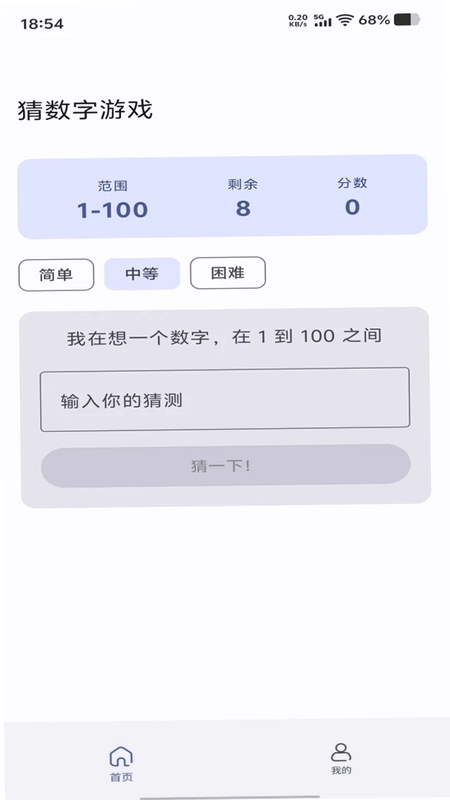Choose the 中等 difficulty chip
This screenshot has width=450, height=800.
[x=142, y=274]
